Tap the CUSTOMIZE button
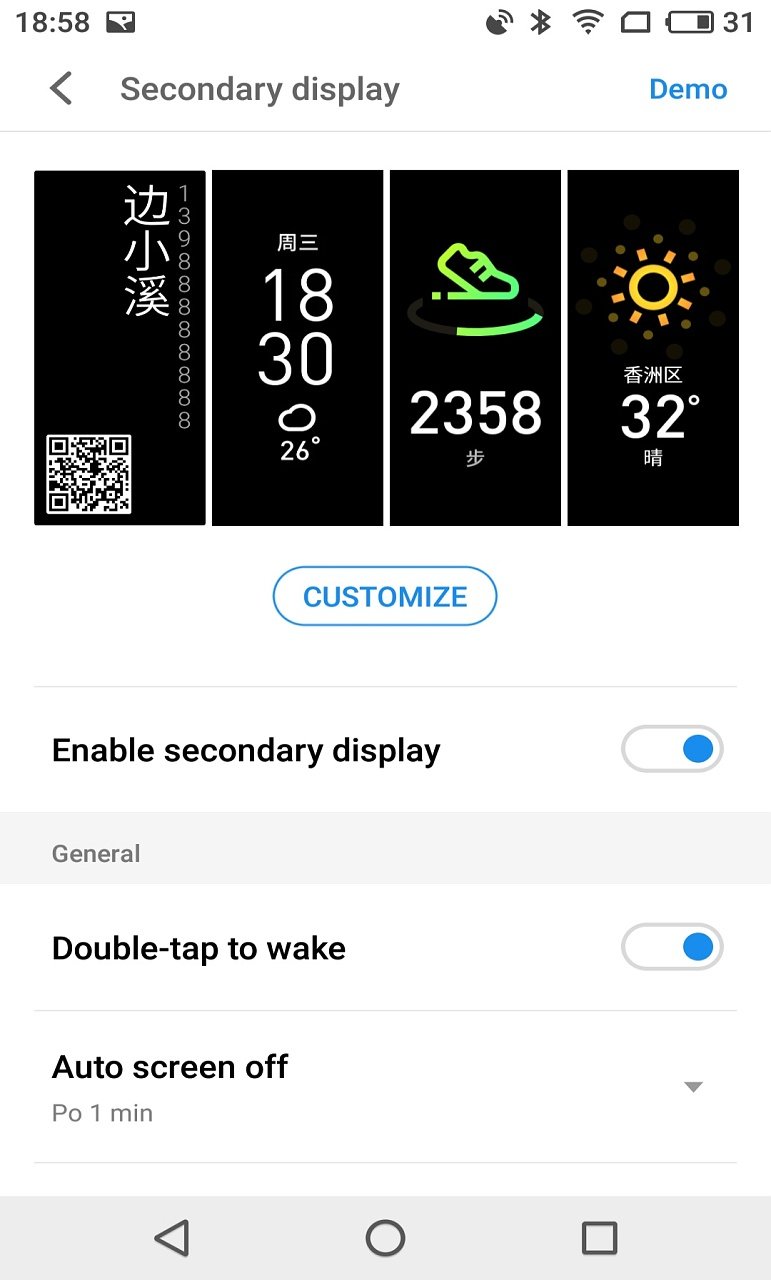 385,597
